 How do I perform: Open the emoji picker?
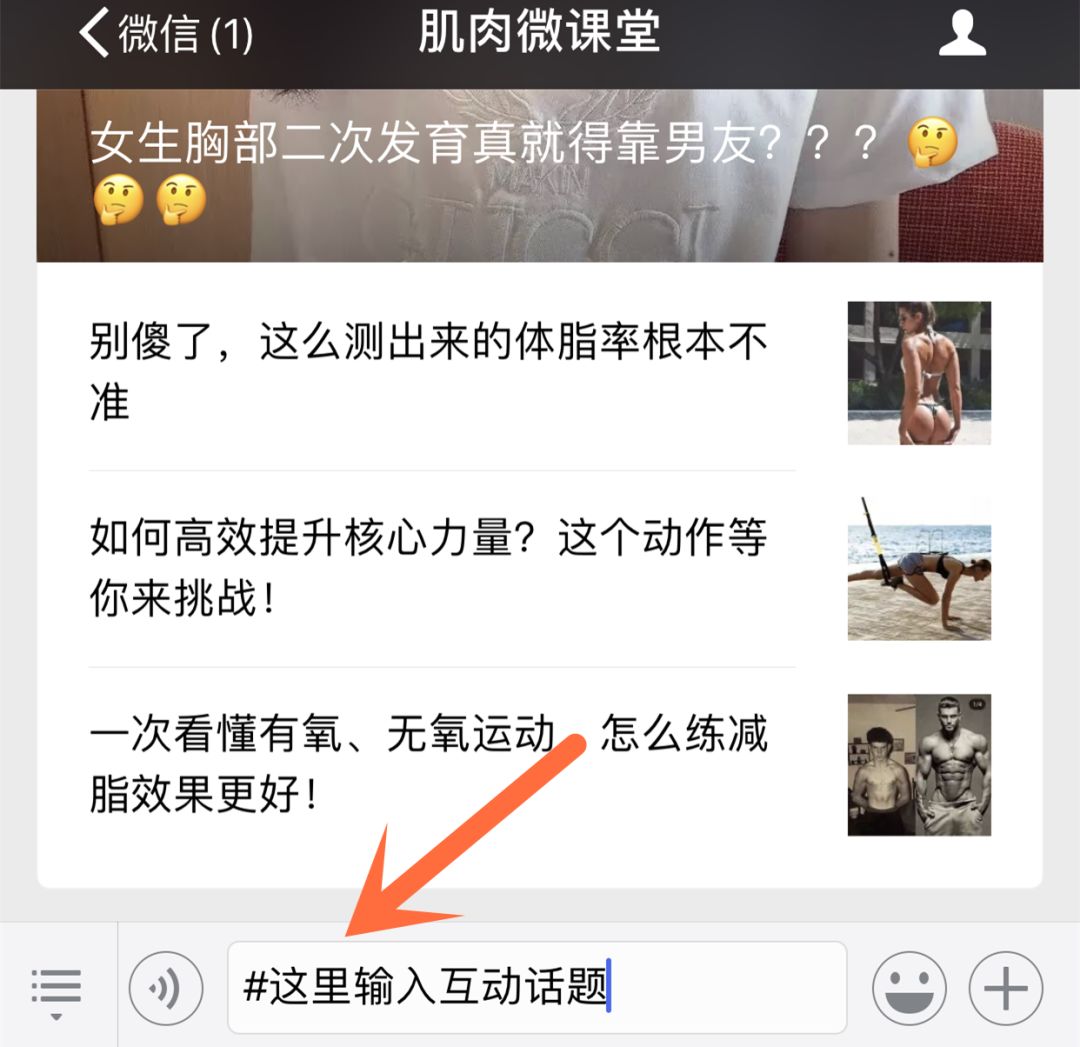click(909, 989)
